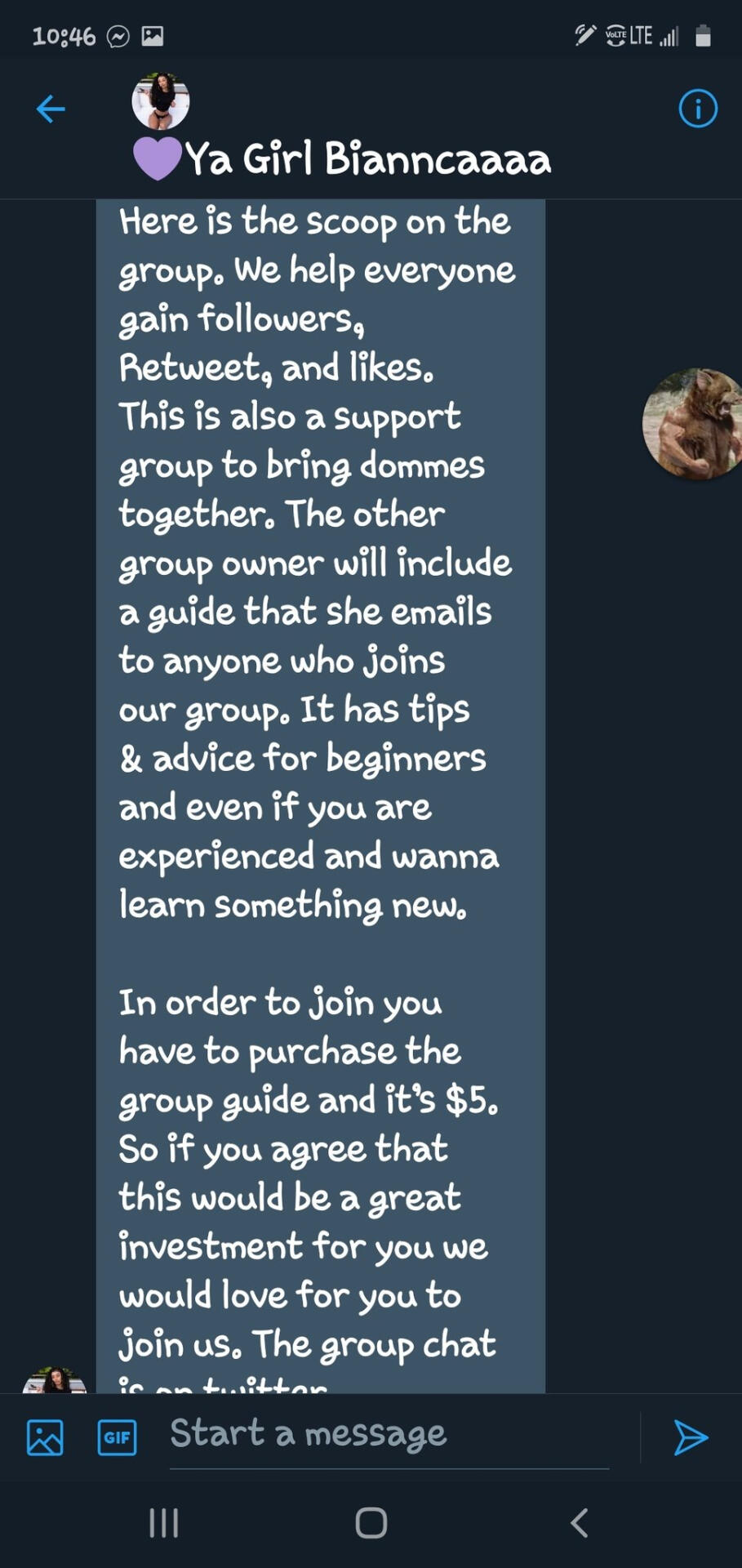742x1568 pixels.
Task: Go to the home screen
Action: [371, 1522]
